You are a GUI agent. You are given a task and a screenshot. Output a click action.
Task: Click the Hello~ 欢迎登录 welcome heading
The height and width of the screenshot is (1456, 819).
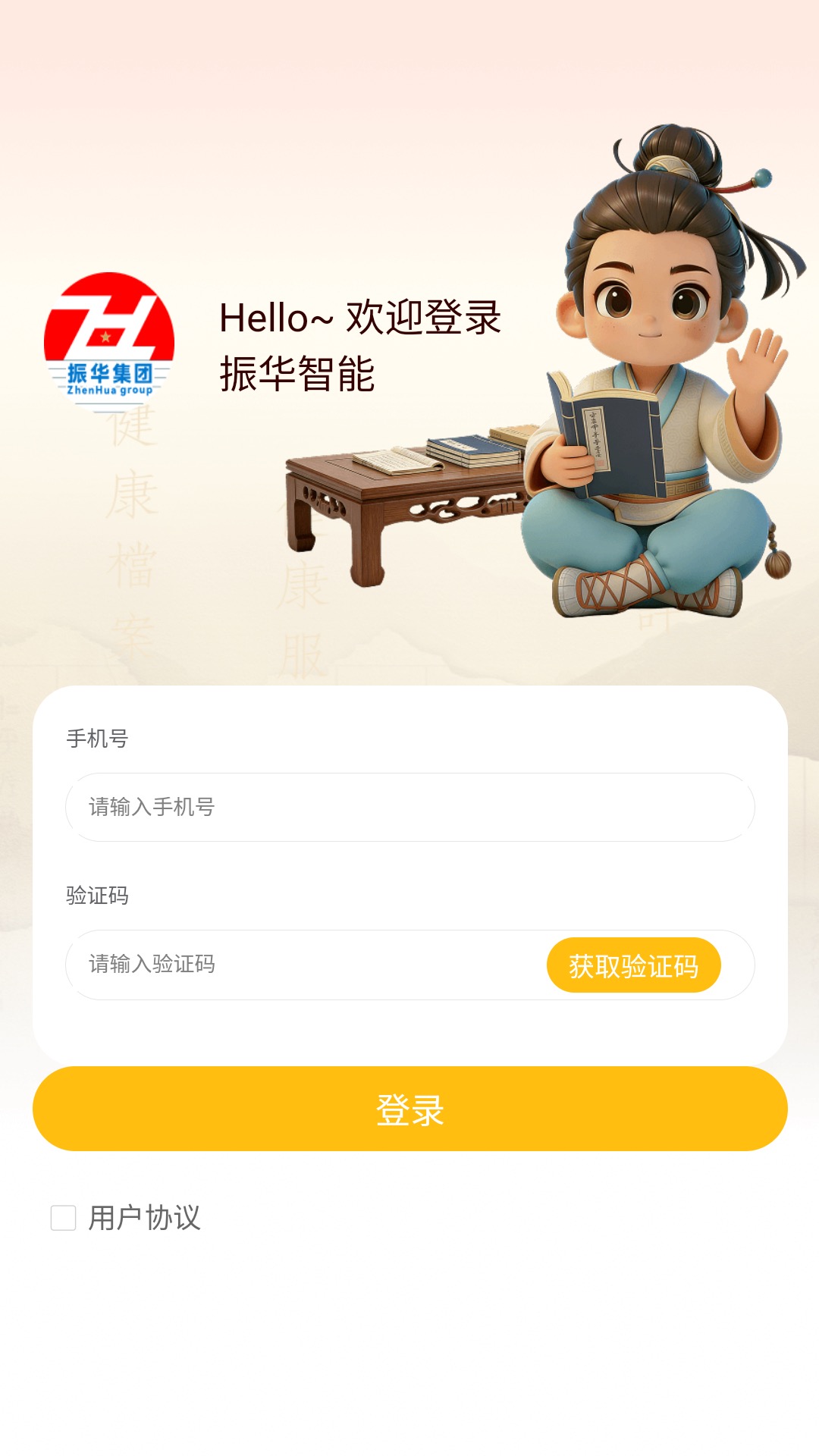pos(359,317)
